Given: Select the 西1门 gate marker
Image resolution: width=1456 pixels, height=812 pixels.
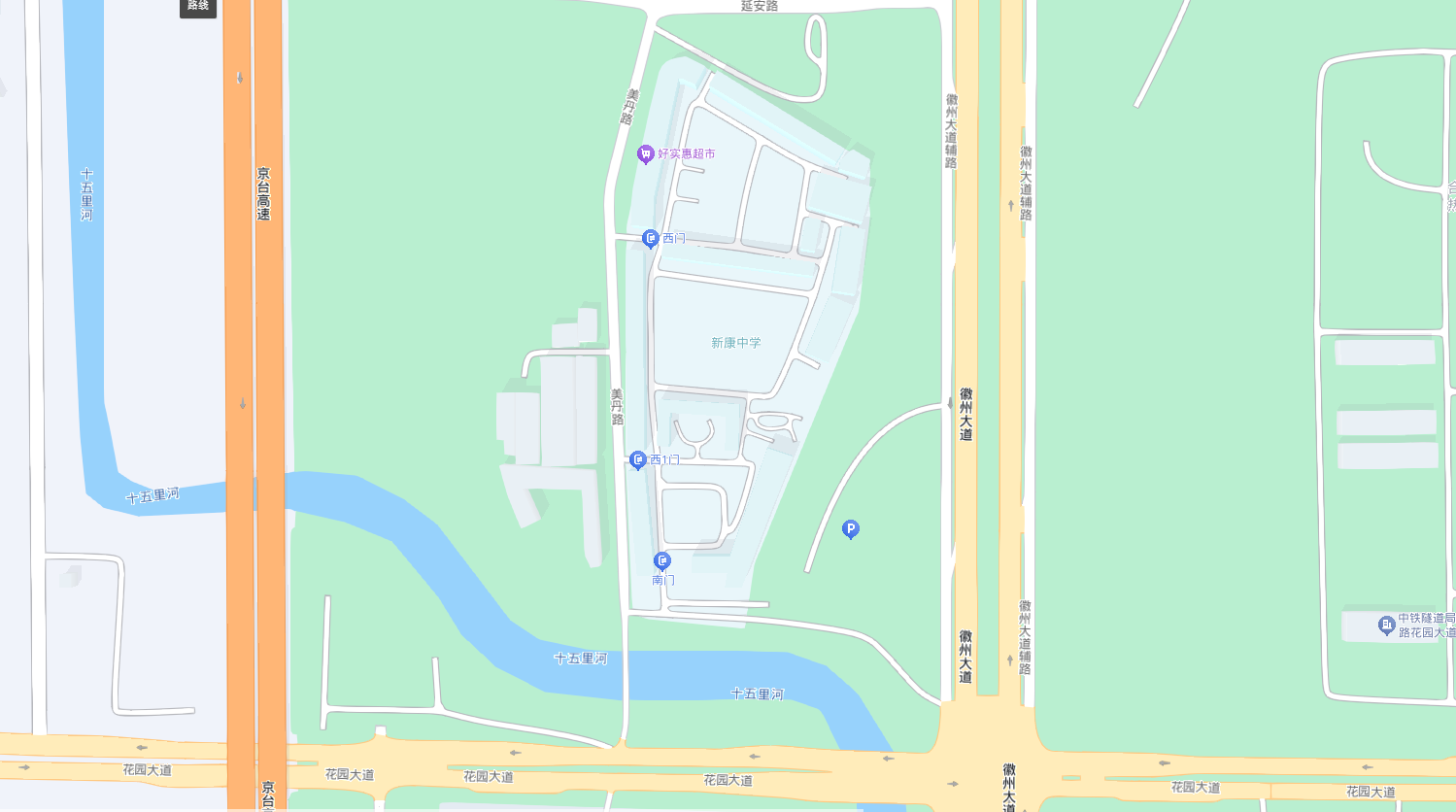Looking at the screenshot, I should pos(638,459).
